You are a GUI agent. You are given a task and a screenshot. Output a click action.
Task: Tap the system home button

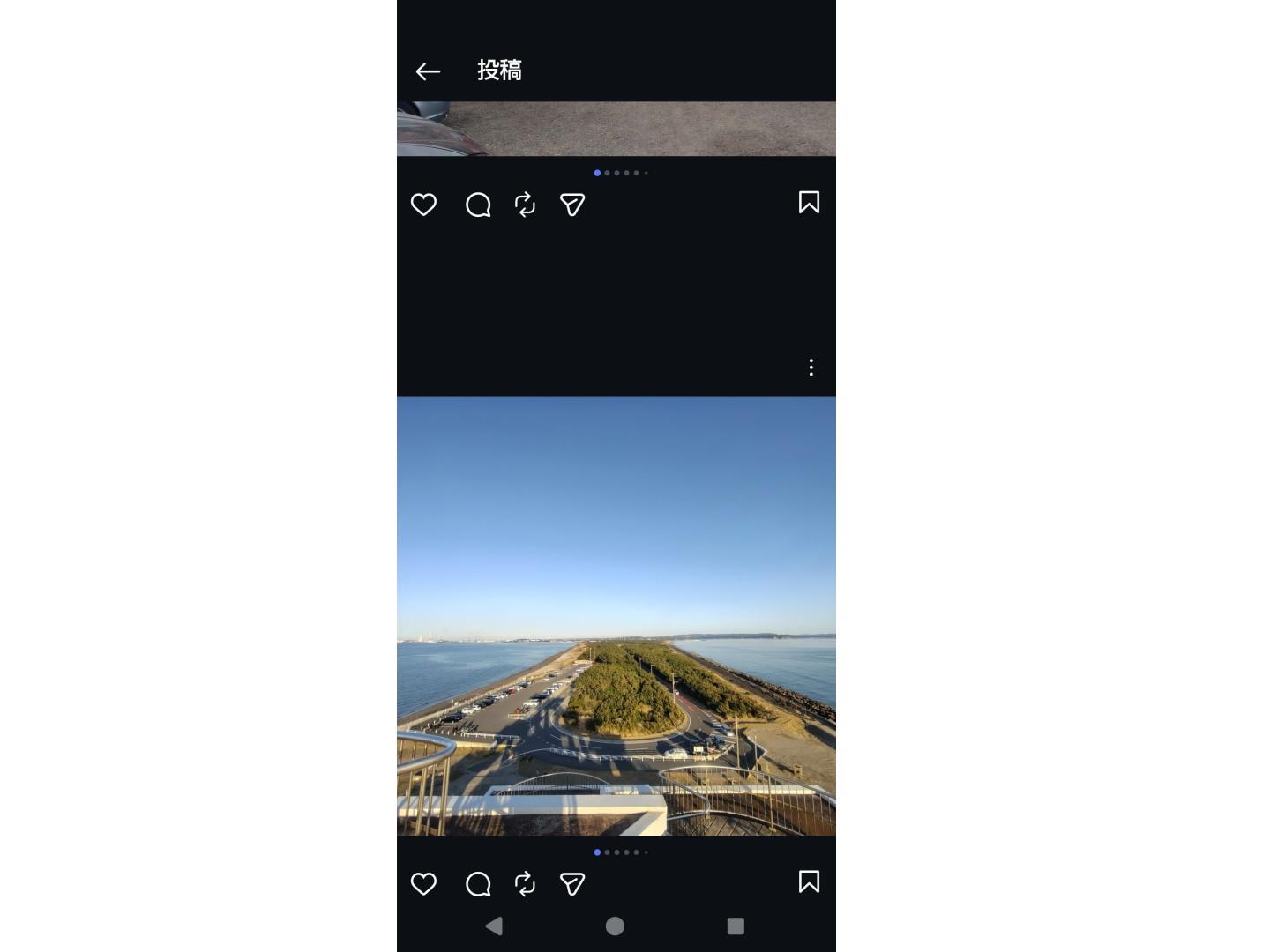[x=615, y=926]
